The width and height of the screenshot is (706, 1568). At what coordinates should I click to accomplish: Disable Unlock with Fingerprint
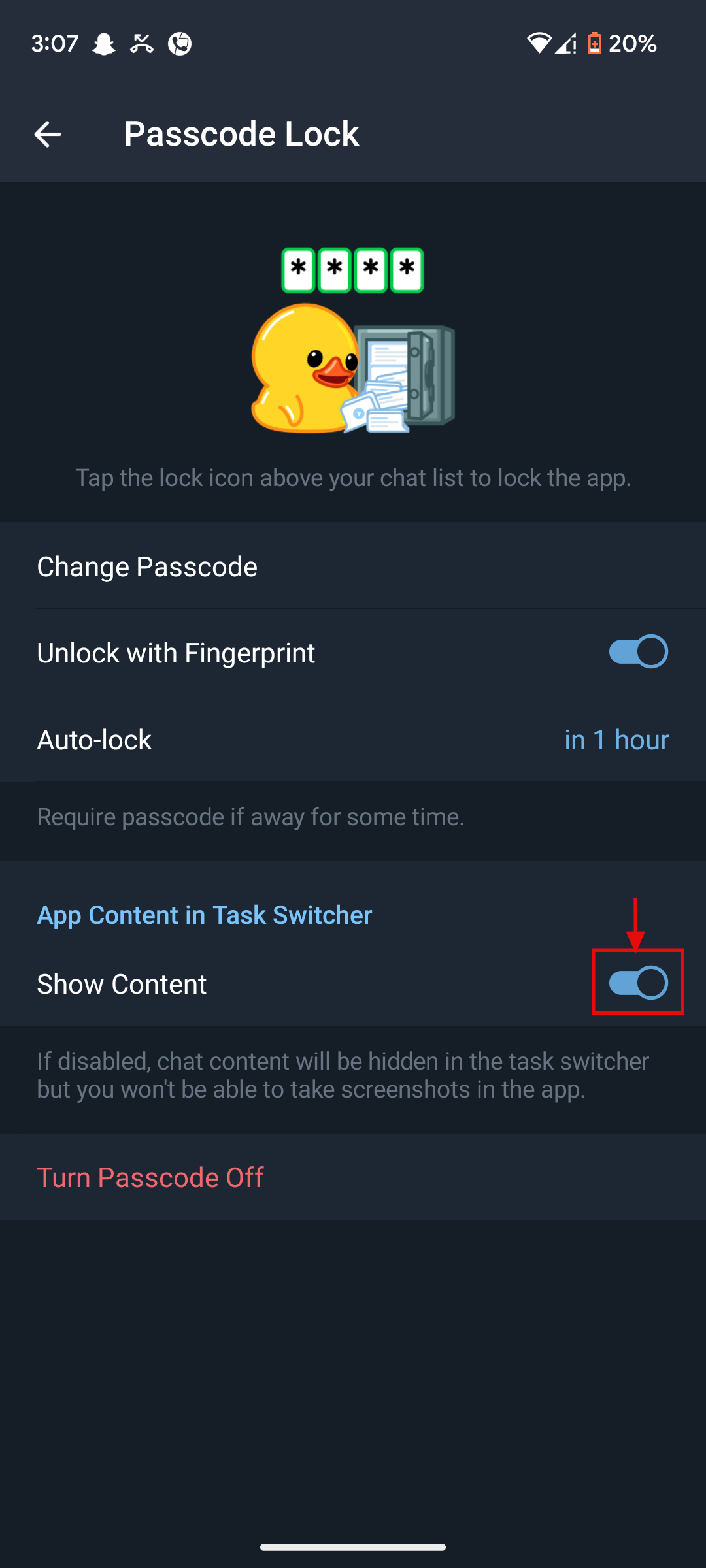(x=637, y=652)
